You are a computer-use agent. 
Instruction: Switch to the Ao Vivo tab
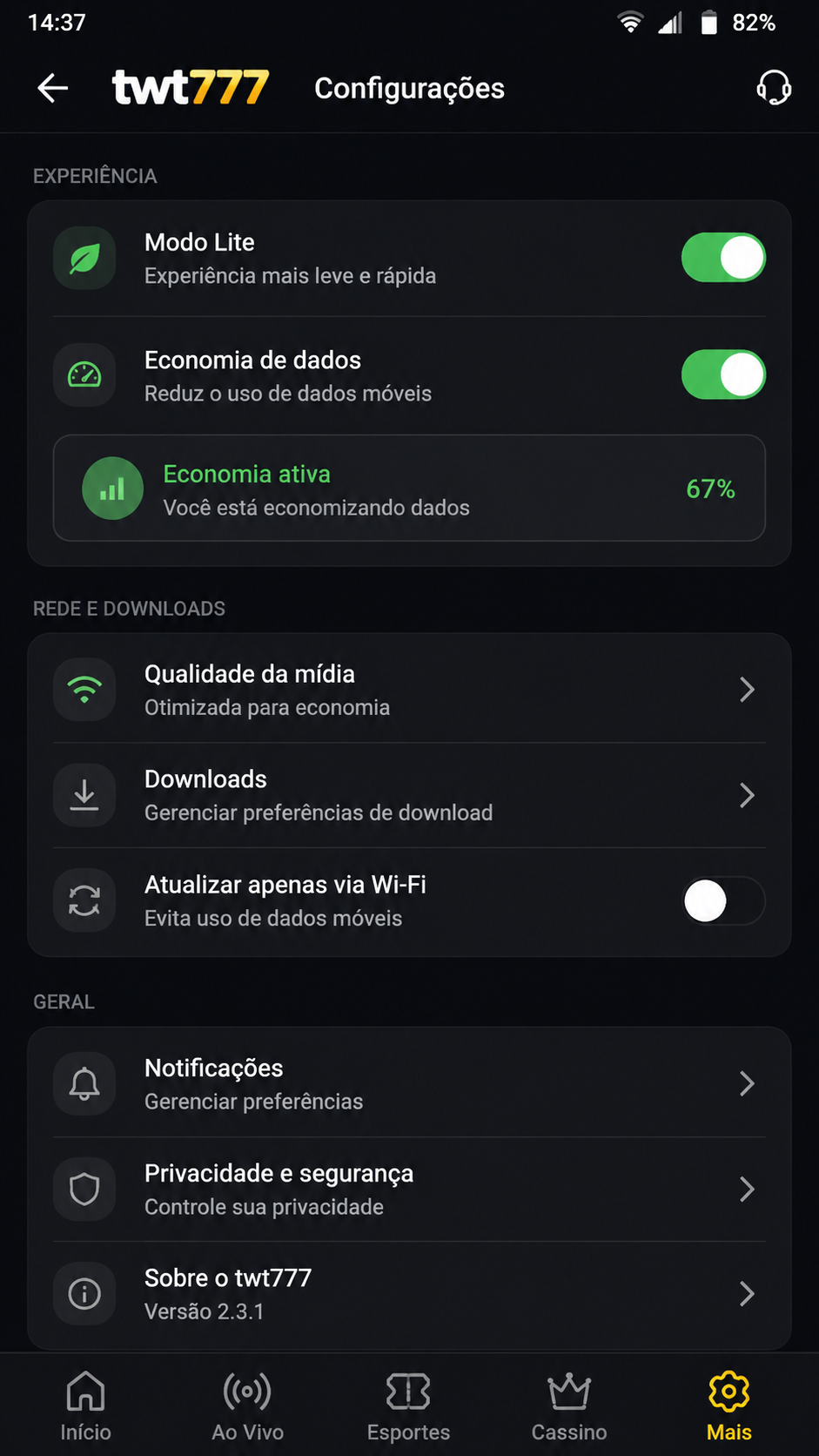247,1405
